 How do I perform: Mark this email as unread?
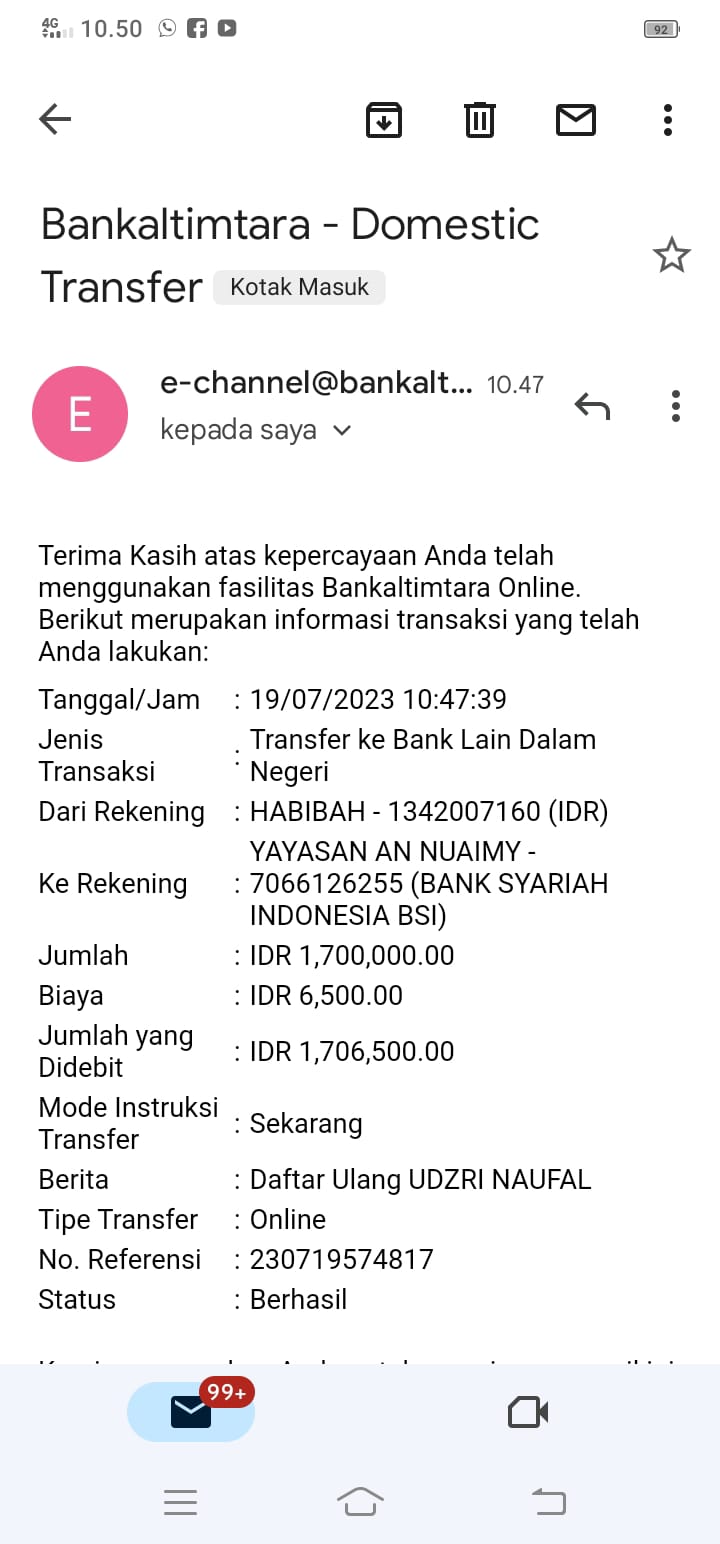tap(575, 120)
